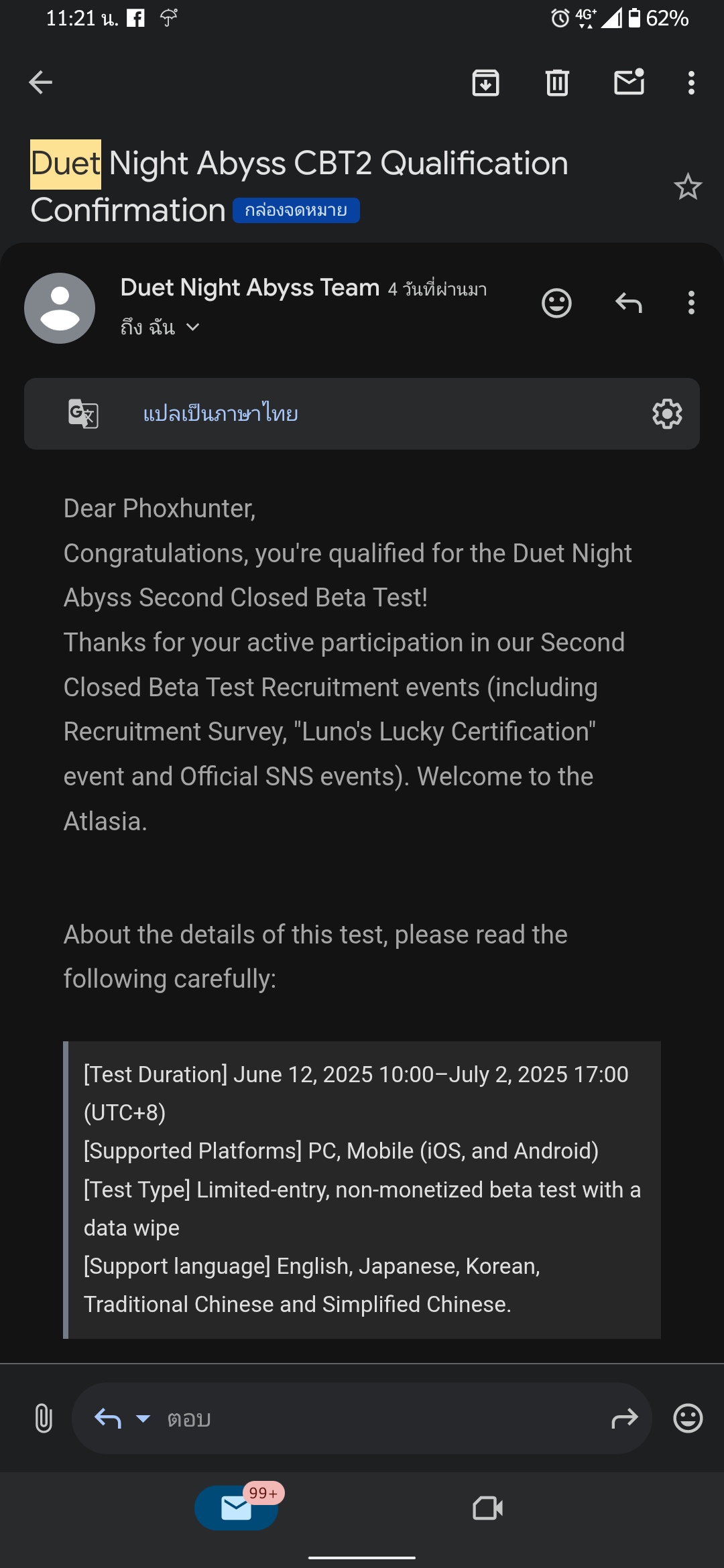The width and height of the screenshot is (724, 1568).
Task: Forward this email with the right arrow
Action: [625, 1418]
